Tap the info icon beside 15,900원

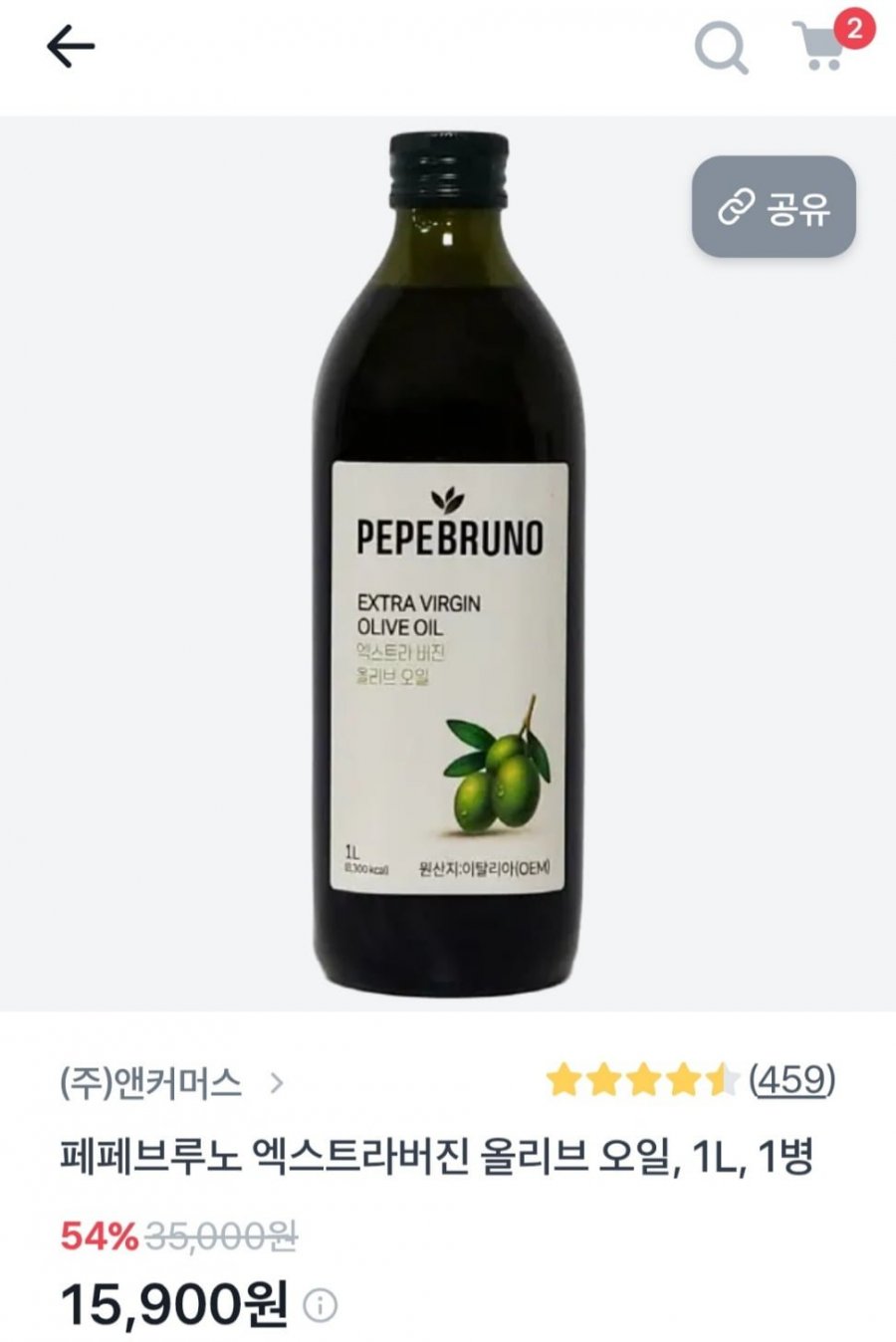coord(321,1305)
